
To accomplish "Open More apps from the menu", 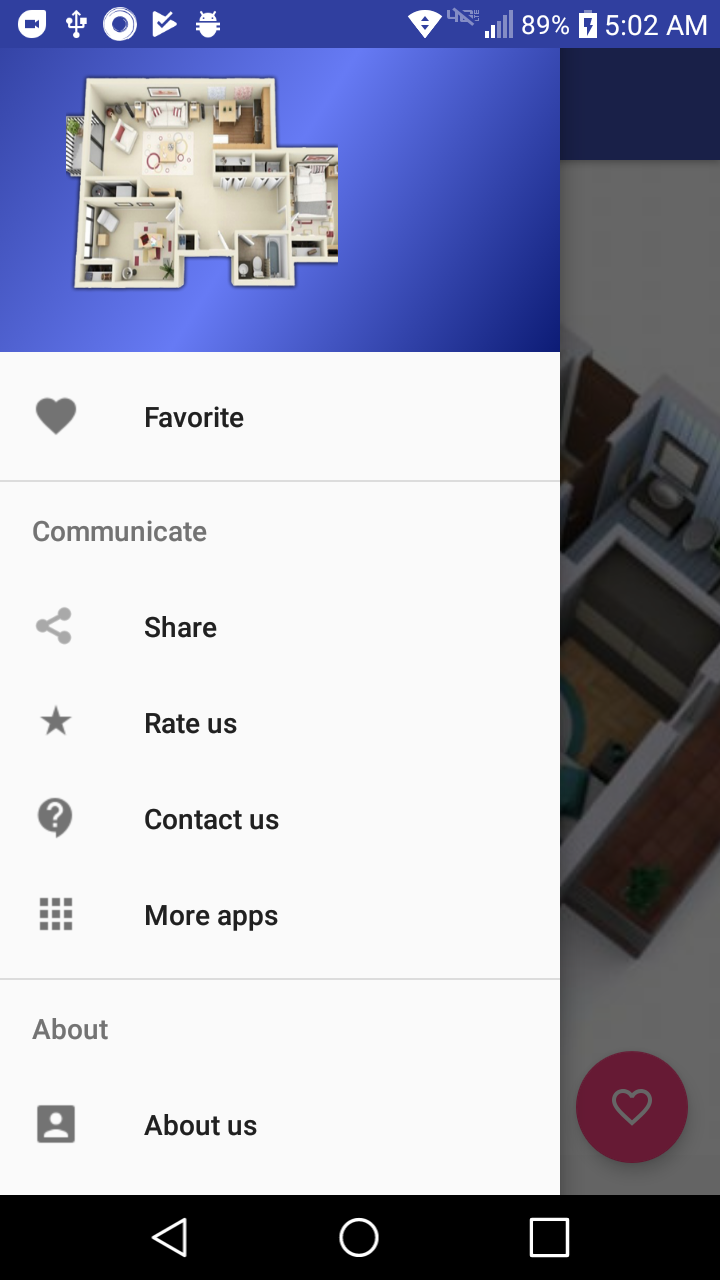I will coord(211,914).
